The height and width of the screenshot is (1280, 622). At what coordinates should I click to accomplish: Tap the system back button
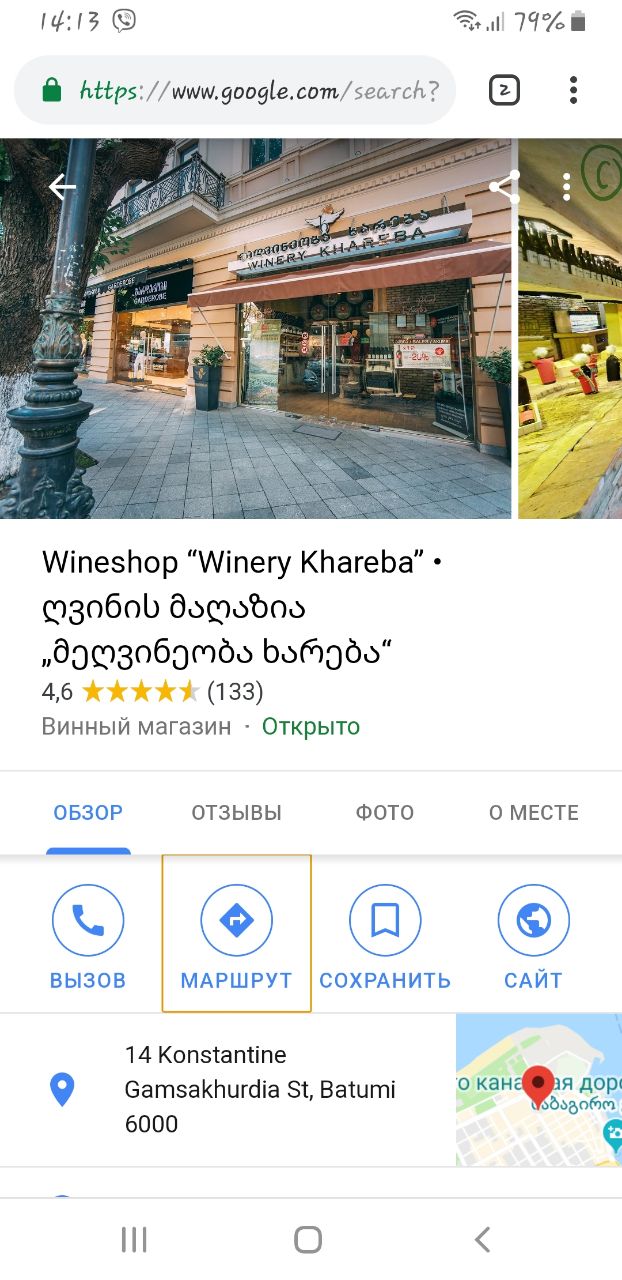[x=483, y=1240]
